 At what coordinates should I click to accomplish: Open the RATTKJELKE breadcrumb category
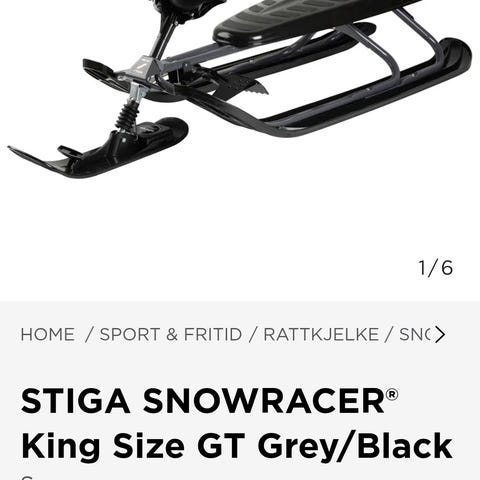pyautogui.click(x=321, y=334)
